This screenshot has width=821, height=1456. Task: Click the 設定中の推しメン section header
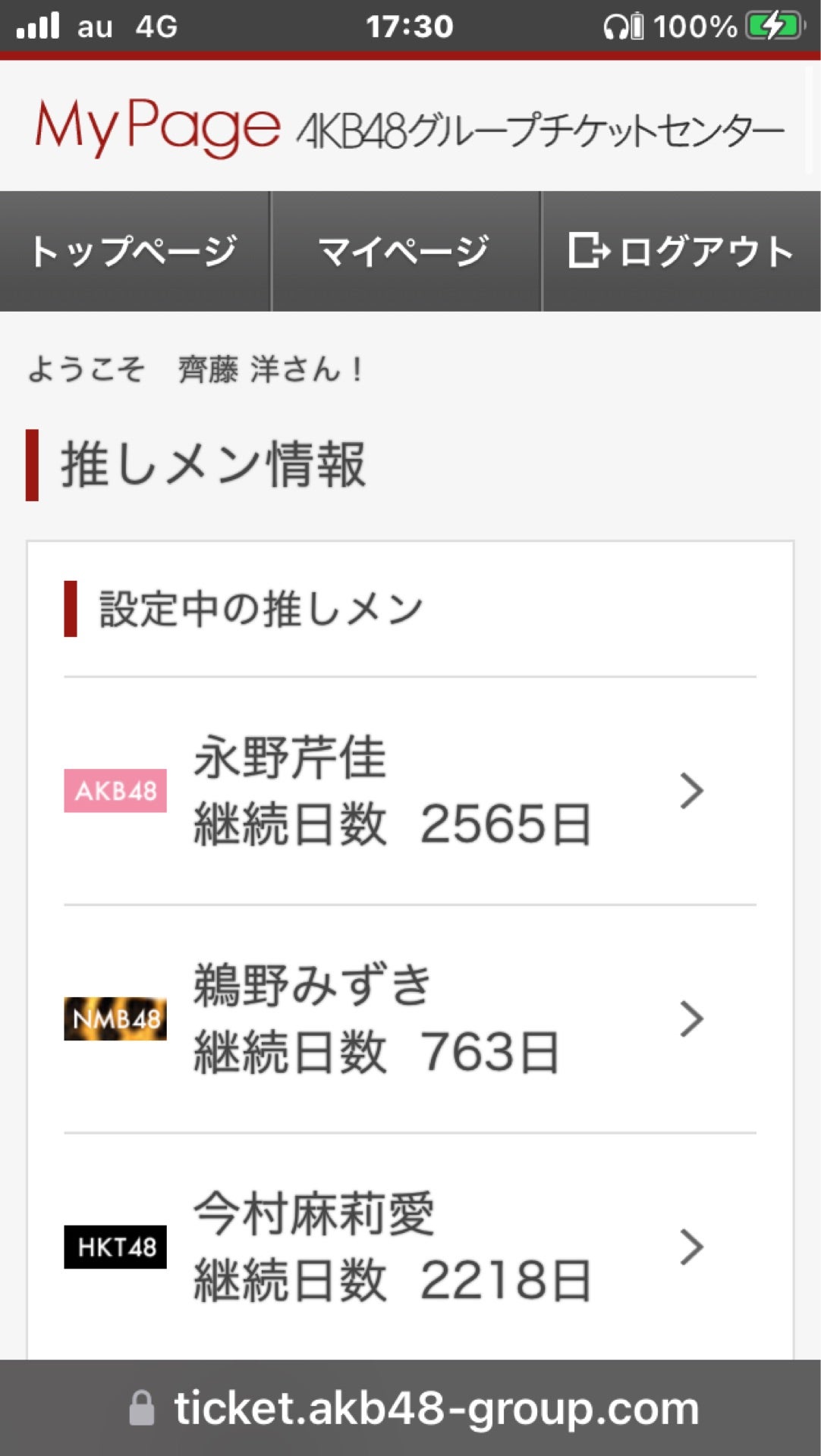258,605
